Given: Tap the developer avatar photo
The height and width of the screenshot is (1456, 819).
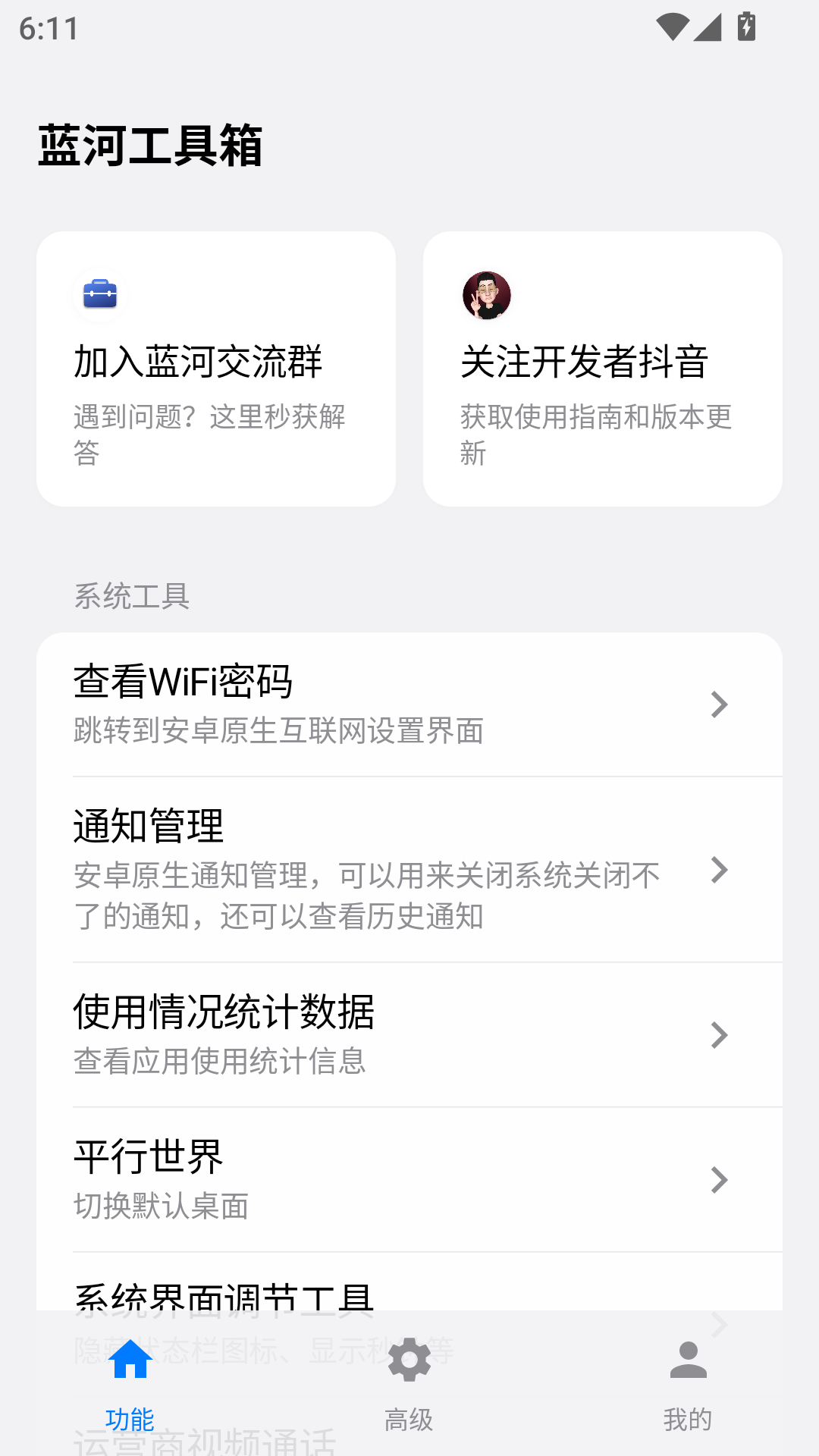Looking at the screenshot, I should click(x=486, y=296).
